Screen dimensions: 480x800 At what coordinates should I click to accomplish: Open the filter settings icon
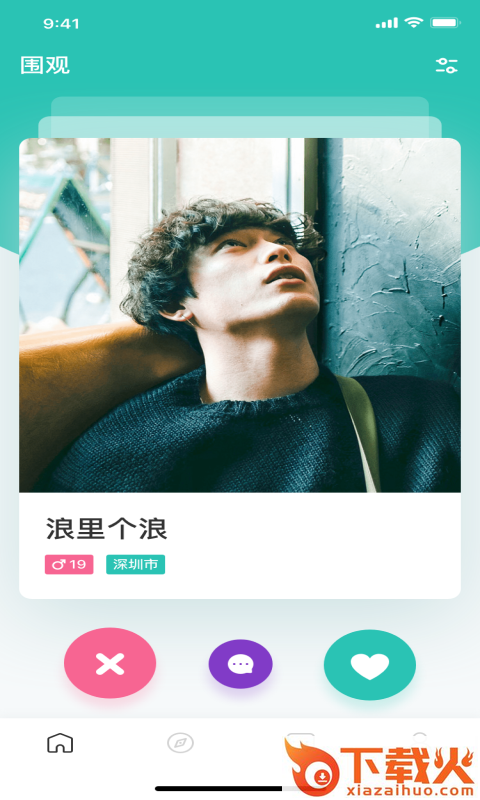(x=446, y=65)
